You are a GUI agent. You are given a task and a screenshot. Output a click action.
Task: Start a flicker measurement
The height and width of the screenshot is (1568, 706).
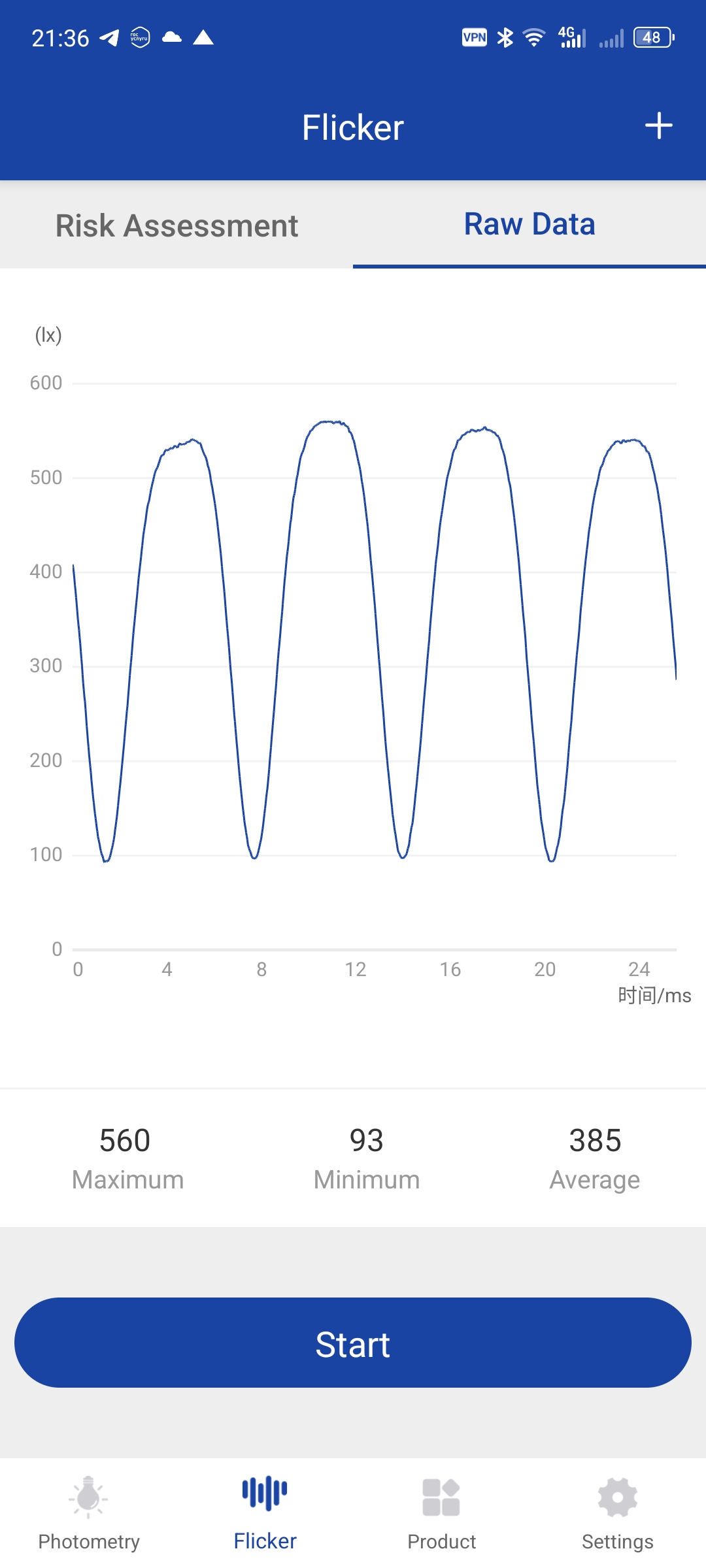pyautogui.click(x=353, y=1343)
